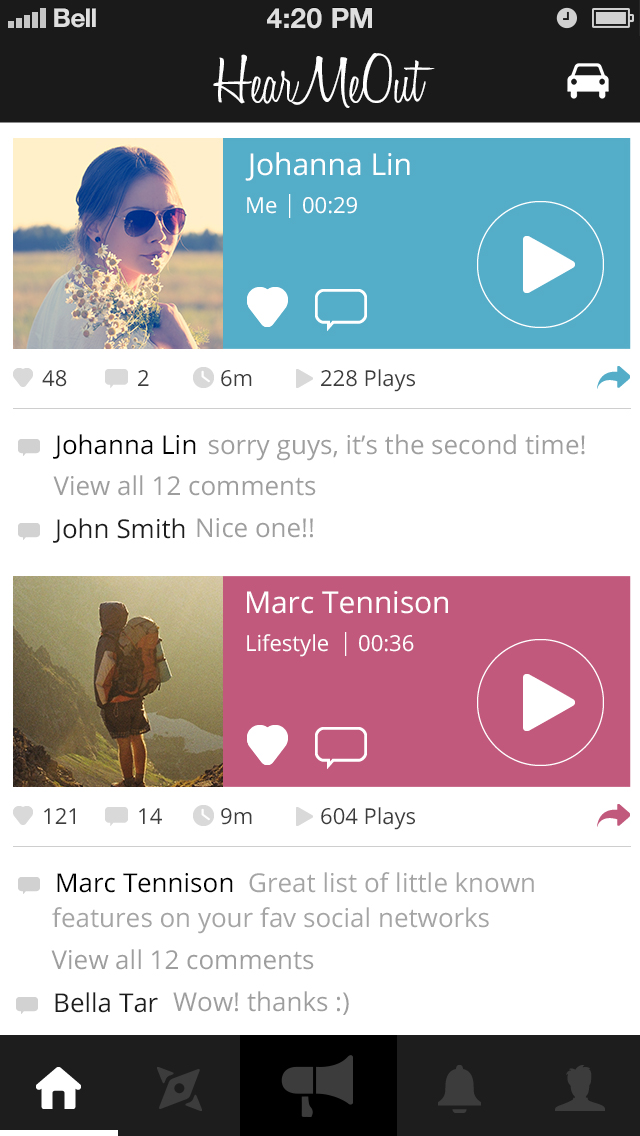
Task: Open the megaphone record tab
Action: 318,1086
